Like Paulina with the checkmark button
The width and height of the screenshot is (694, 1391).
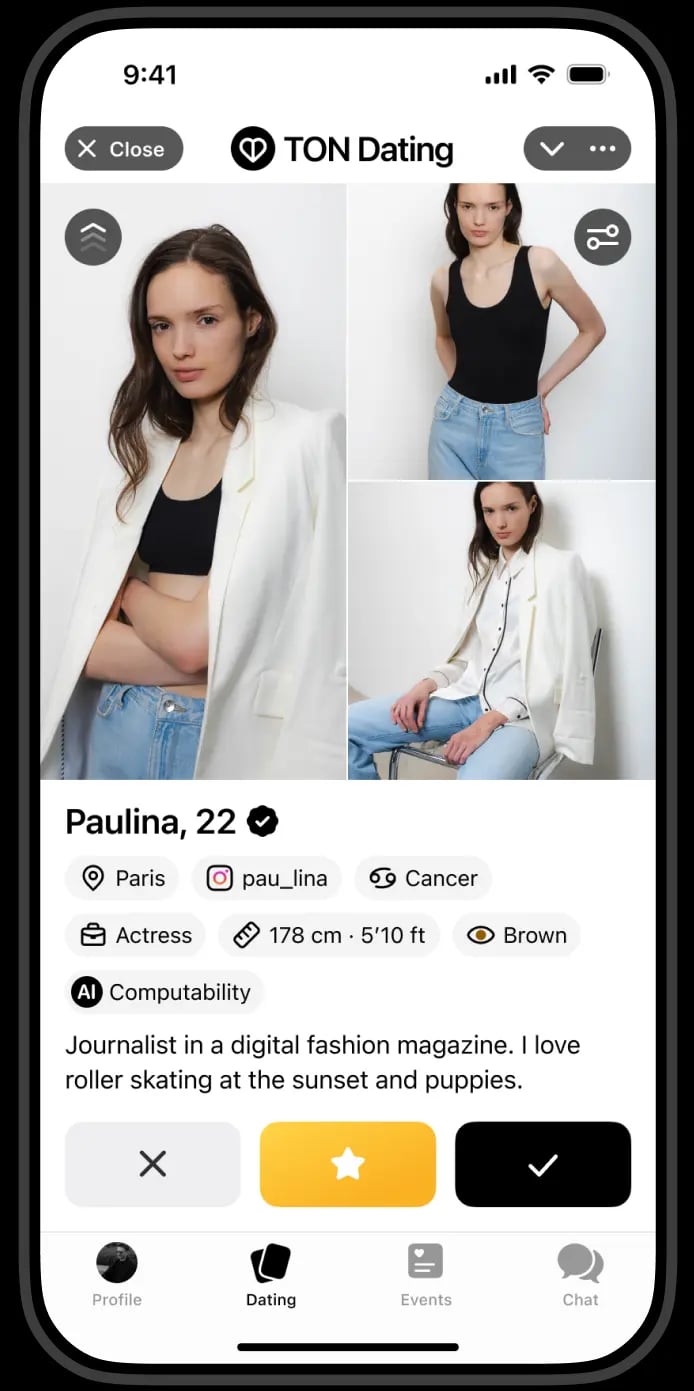click(542, 1164)
